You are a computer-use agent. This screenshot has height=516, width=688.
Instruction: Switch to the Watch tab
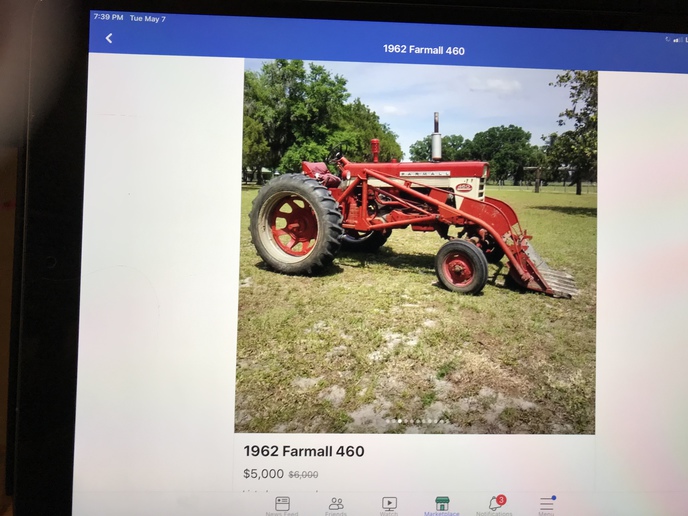click(389, 505)
